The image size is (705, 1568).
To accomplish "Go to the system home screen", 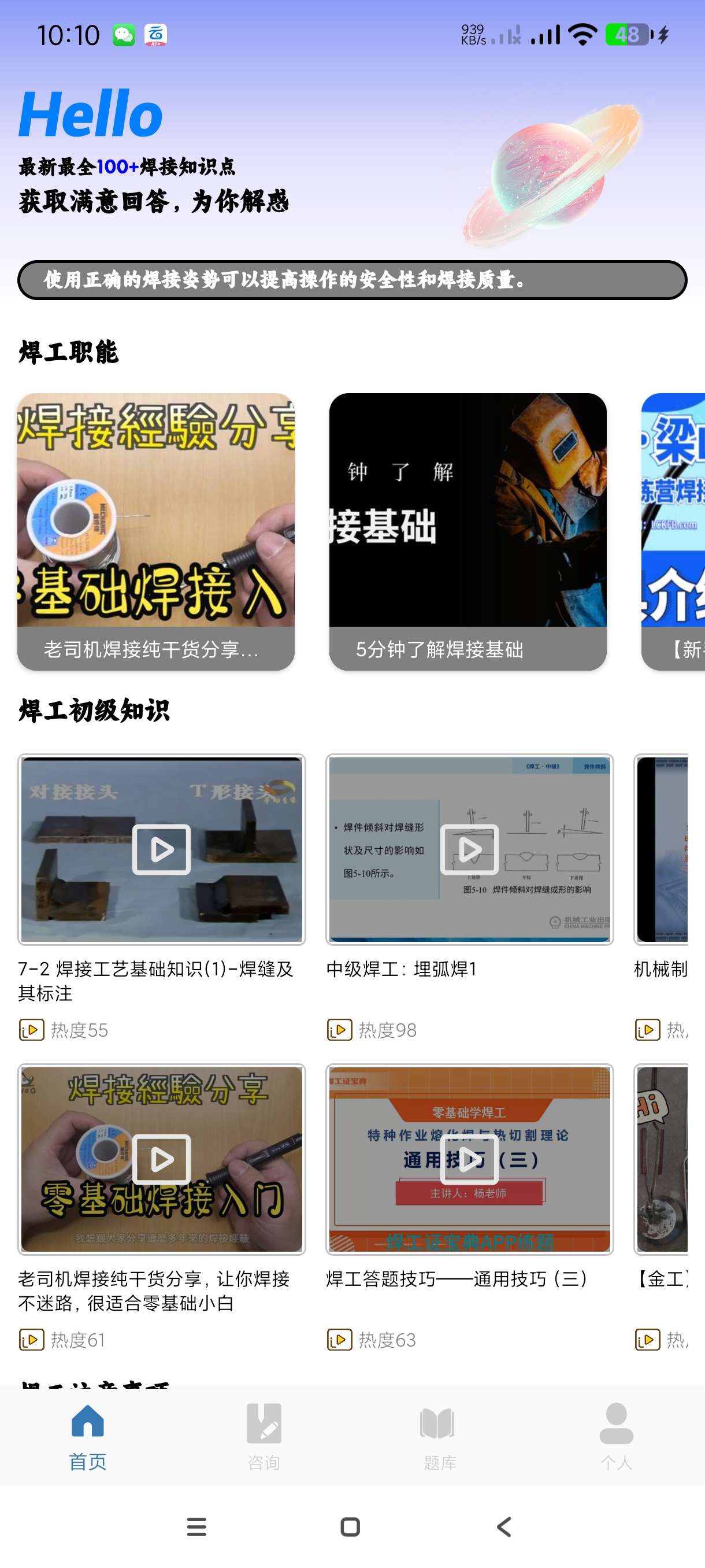I will pos(350,1526).
